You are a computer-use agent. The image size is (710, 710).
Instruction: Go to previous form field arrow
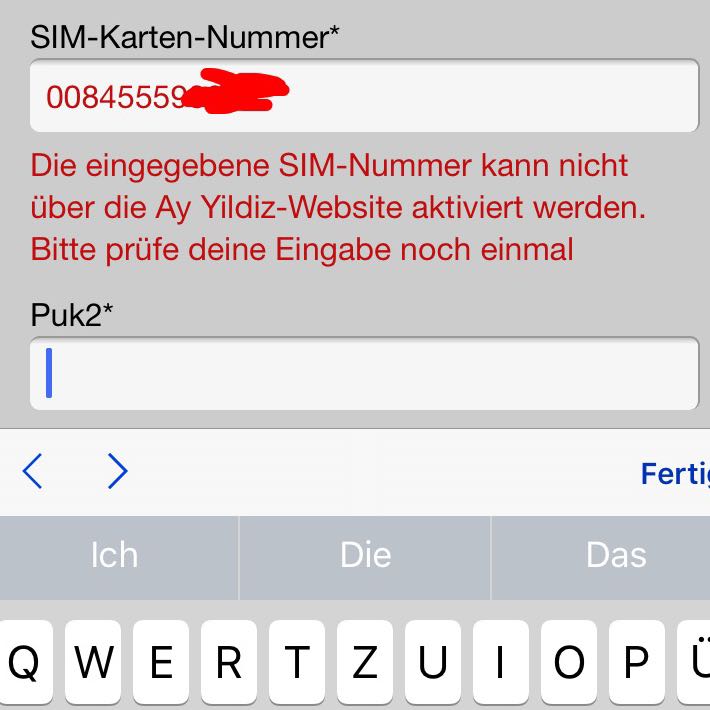point(33,471)
